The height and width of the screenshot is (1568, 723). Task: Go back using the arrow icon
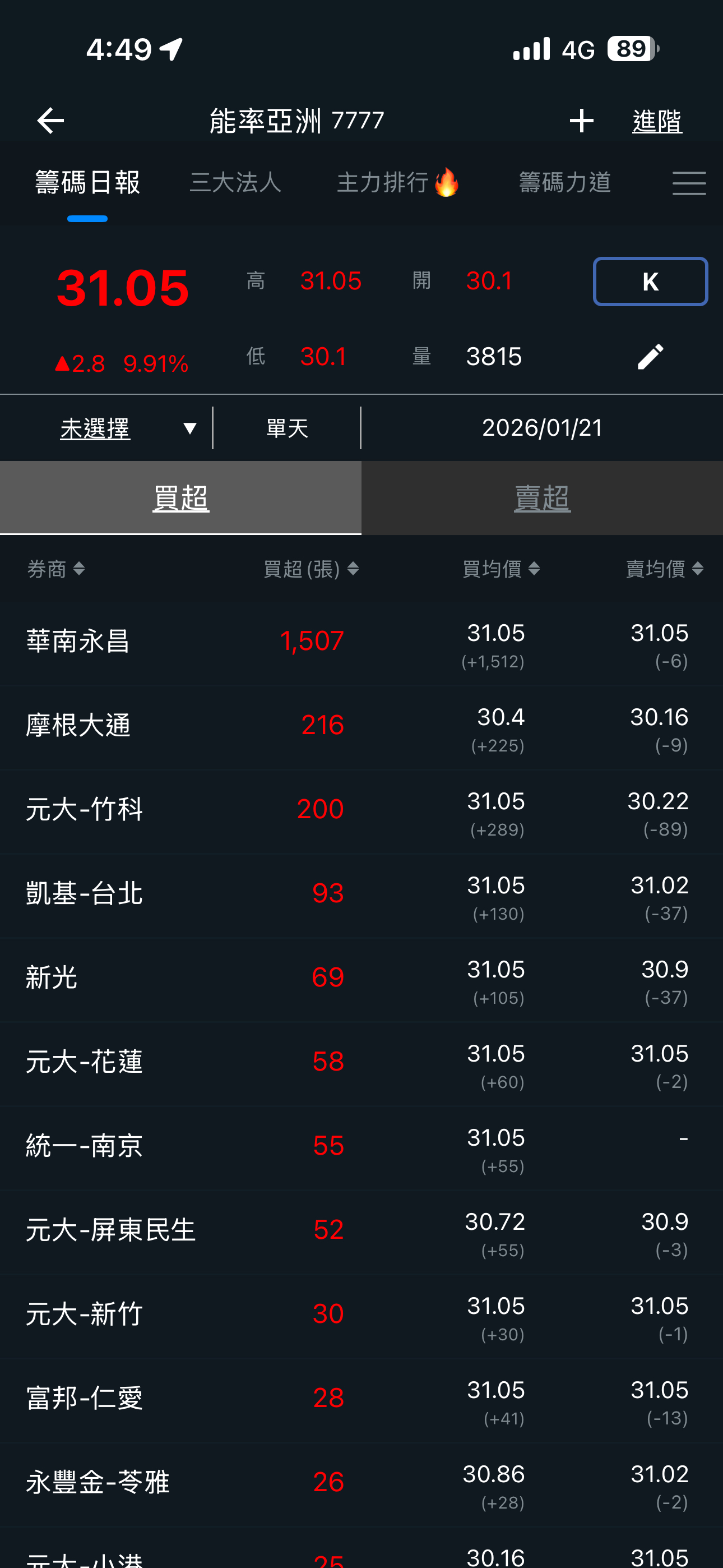pyautogui.click(x=50, y=121)
